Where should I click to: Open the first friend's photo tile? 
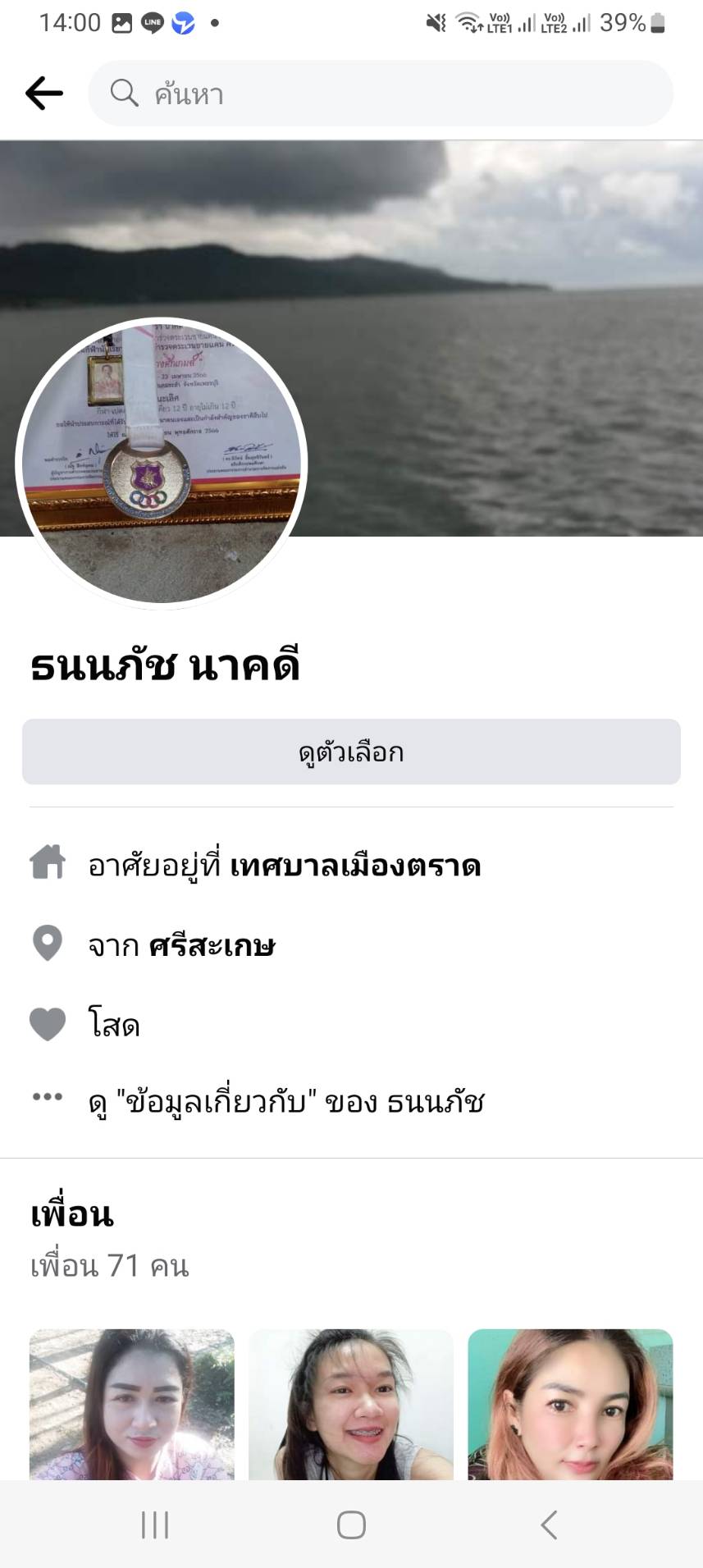click(132, 1404)
